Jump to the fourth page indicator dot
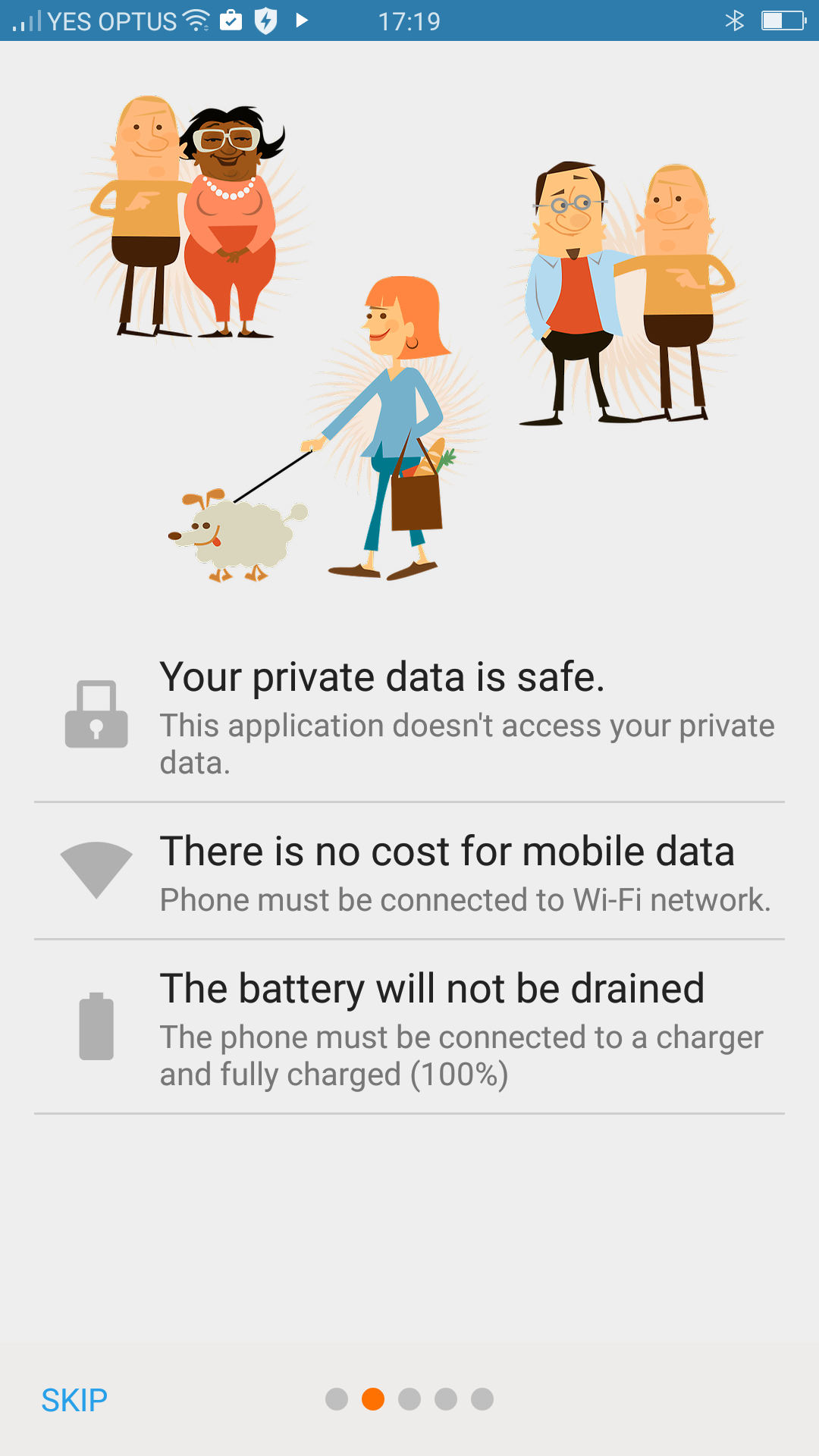The height and width of the screenshot is (1456, 819). pos(446,1399)
